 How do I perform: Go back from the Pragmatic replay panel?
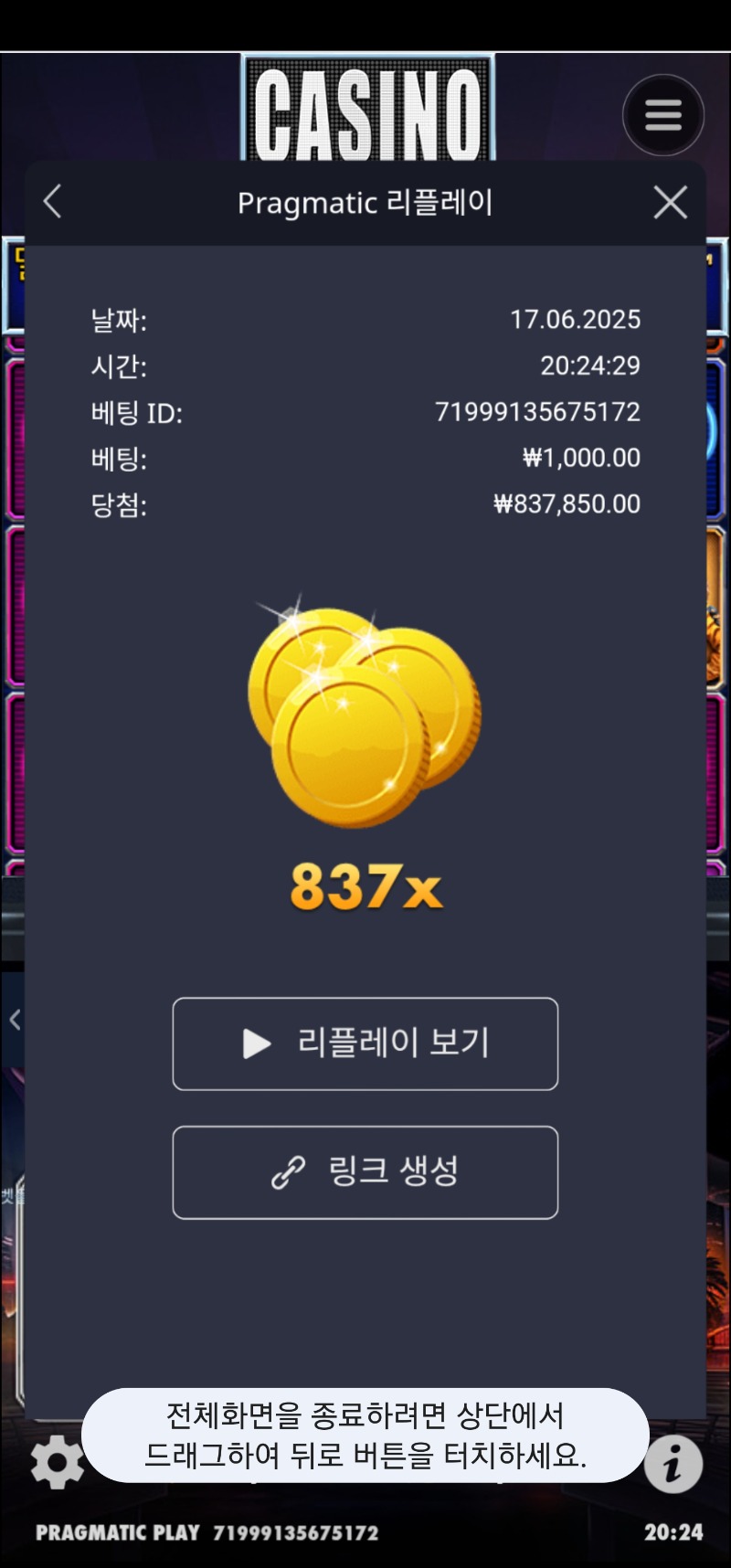coord(53,202)
